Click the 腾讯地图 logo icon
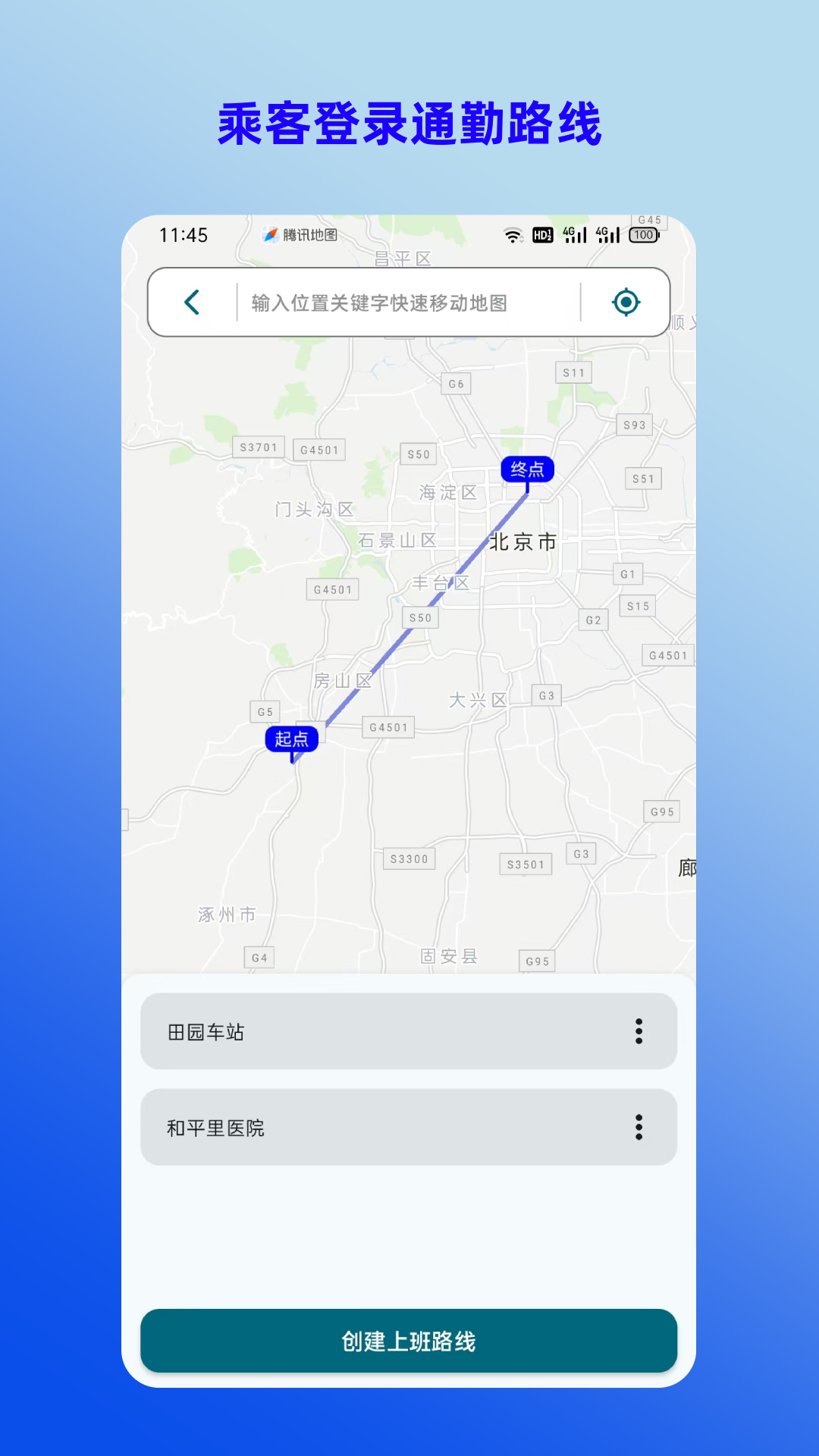This screenshot has height=1456, width=819. 271,236
